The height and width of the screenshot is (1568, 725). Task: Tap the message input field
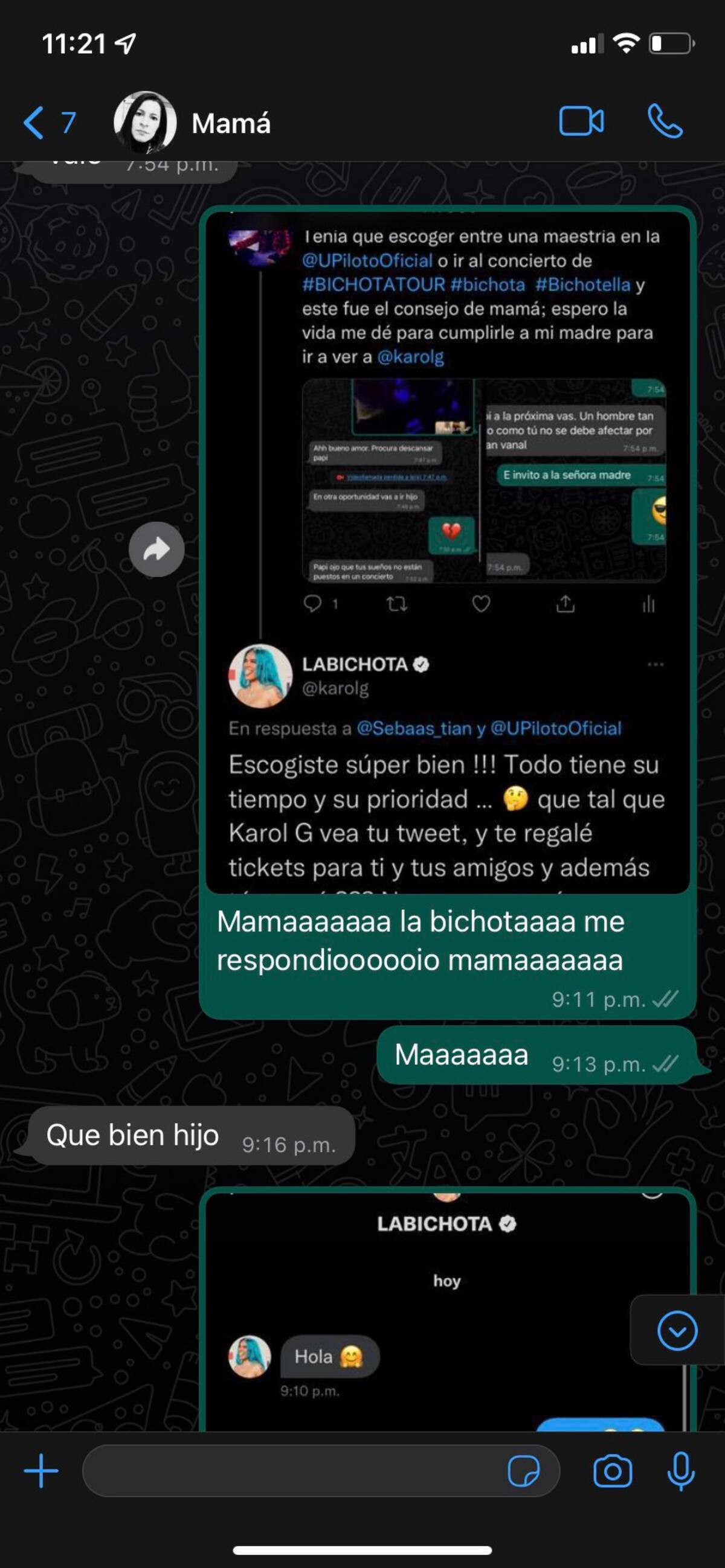[x=292, y=1471]
